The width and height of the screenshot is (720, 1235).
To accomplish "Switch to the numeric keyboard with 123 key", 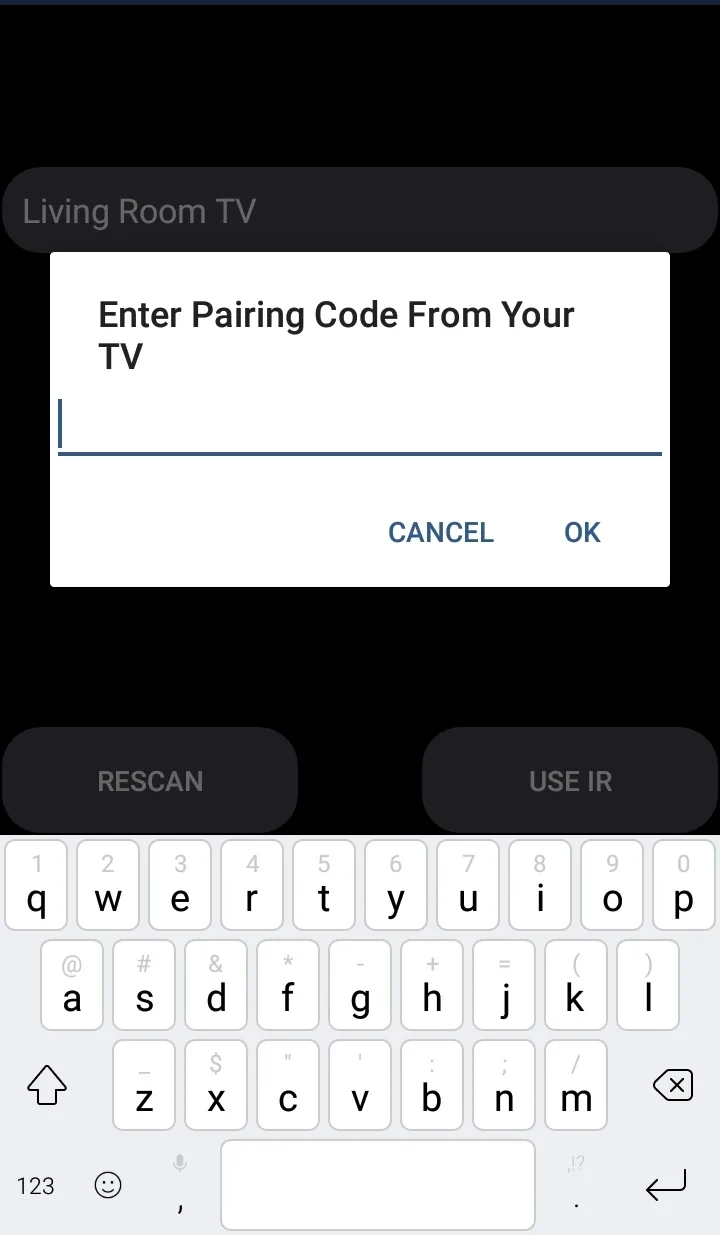I will (x=36, y=1185).
